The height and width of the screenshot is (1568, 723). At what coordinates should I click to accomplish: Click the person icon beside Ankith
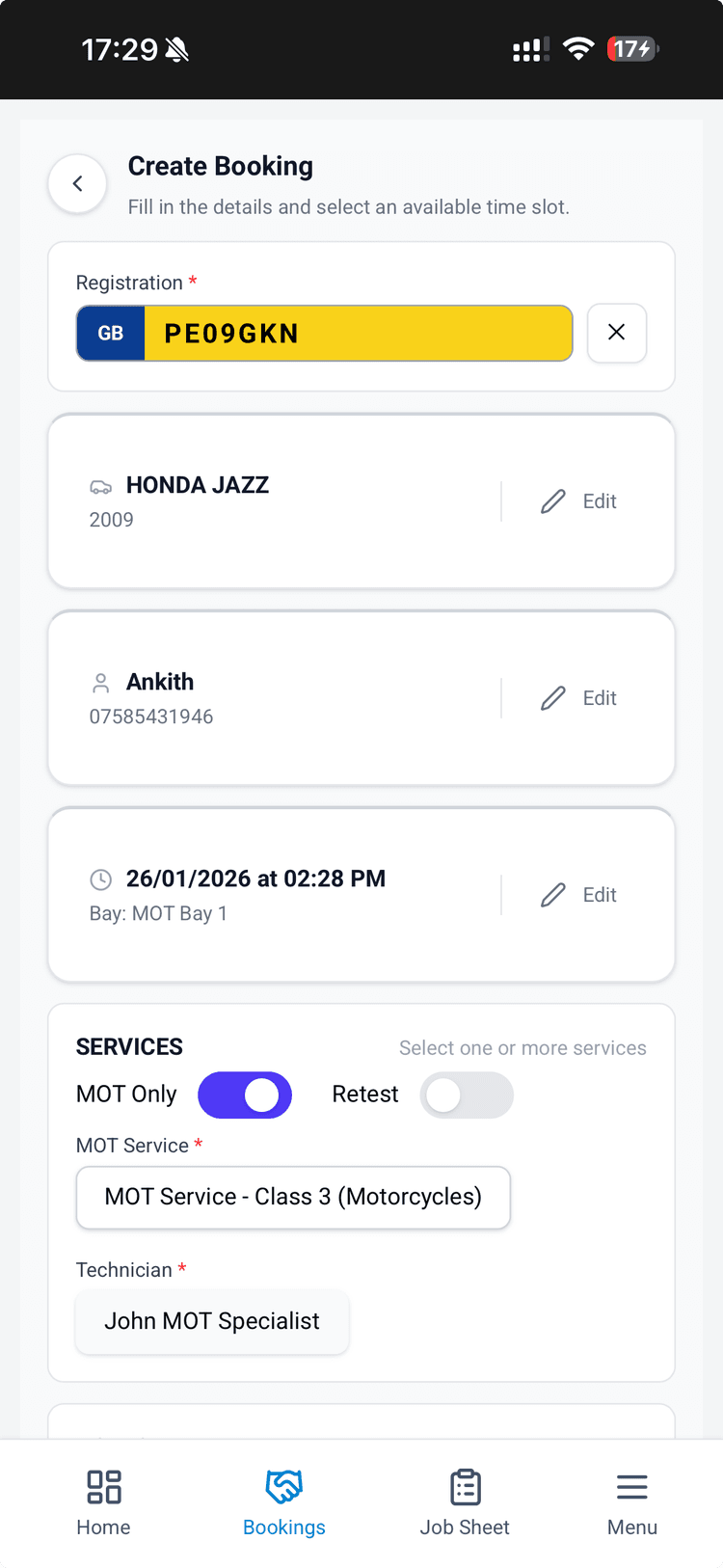[x=100, y=682]
